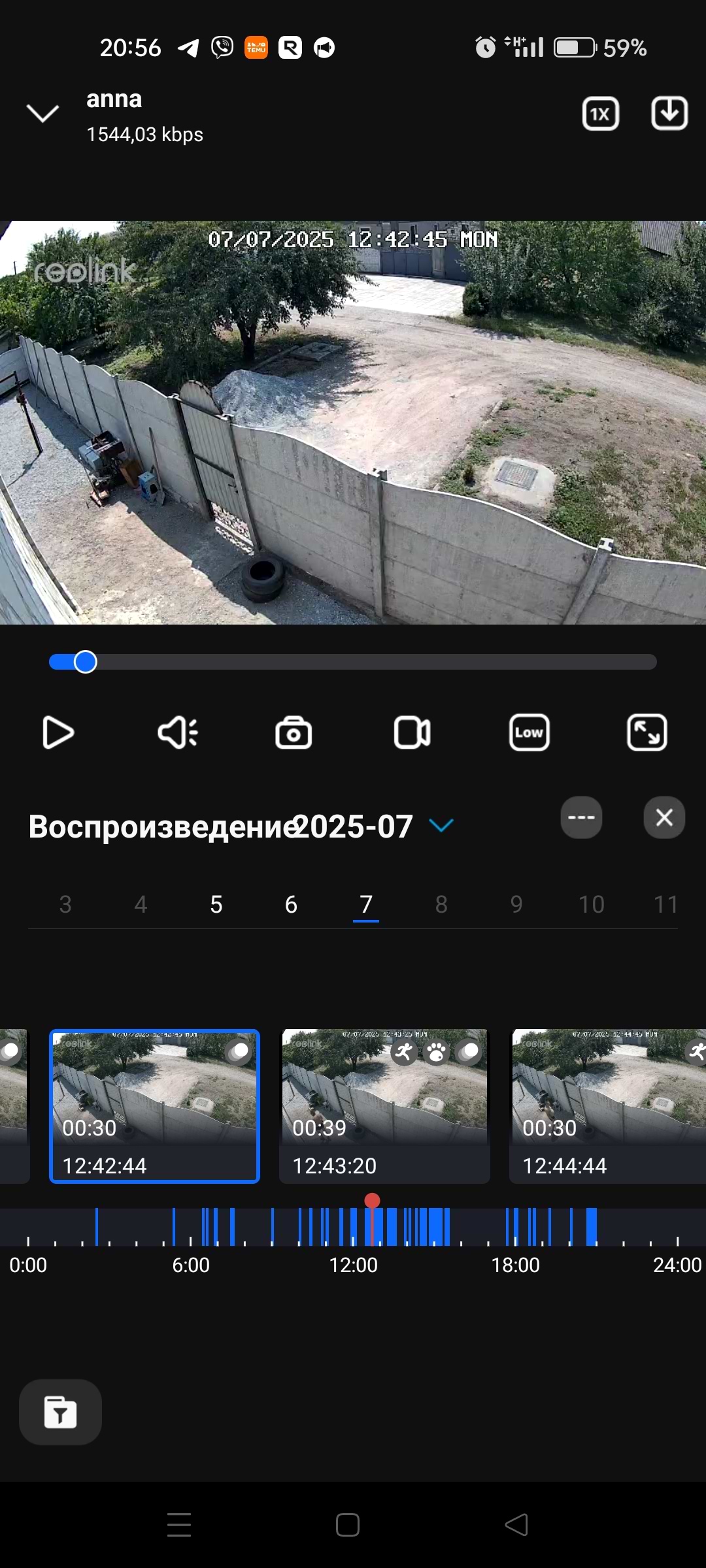706x1568 pixels.
Task: Collapse the anna camera view chevron
Action: 42,114
